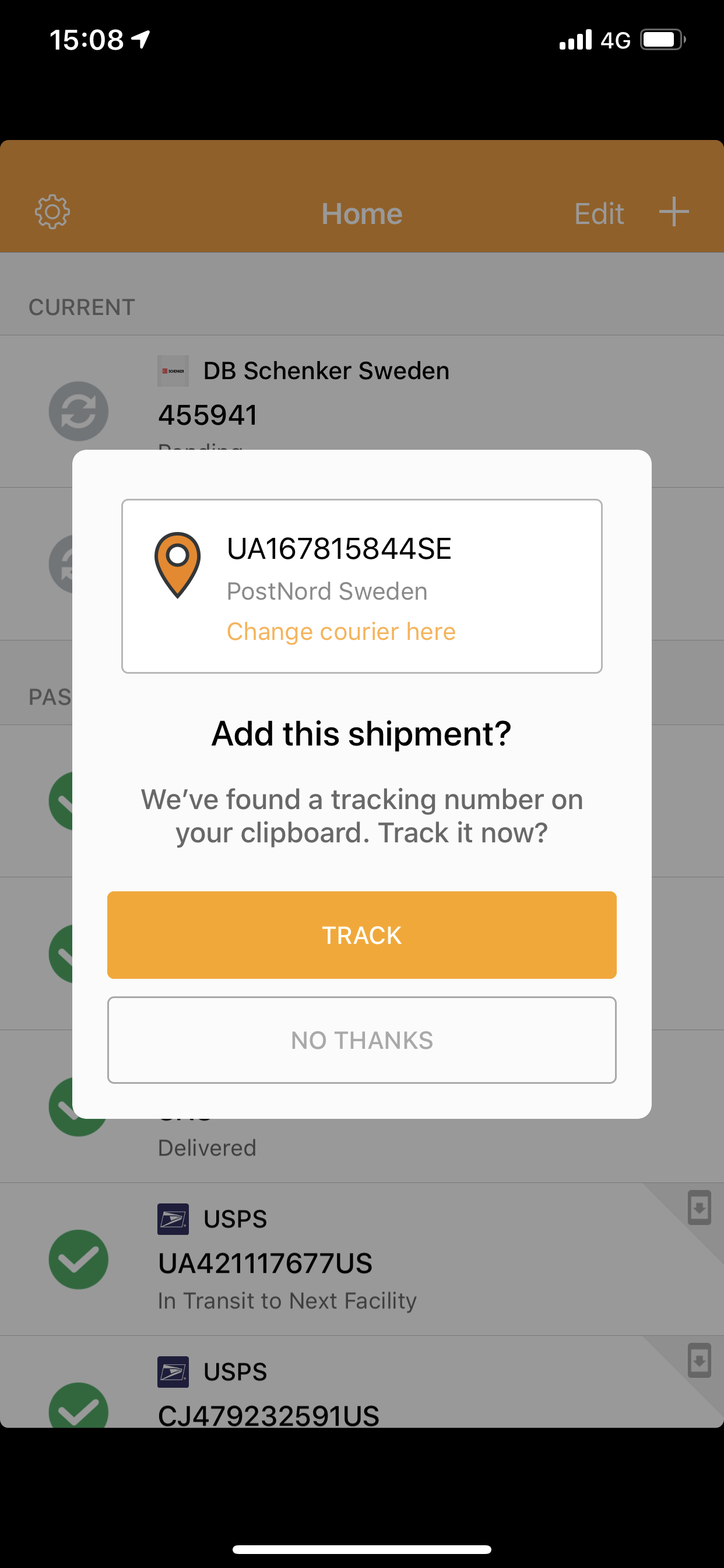Open the settings gear icon
Image resolution: width=724 pixels, height=1568 pixels.
(x=52, y=212)
